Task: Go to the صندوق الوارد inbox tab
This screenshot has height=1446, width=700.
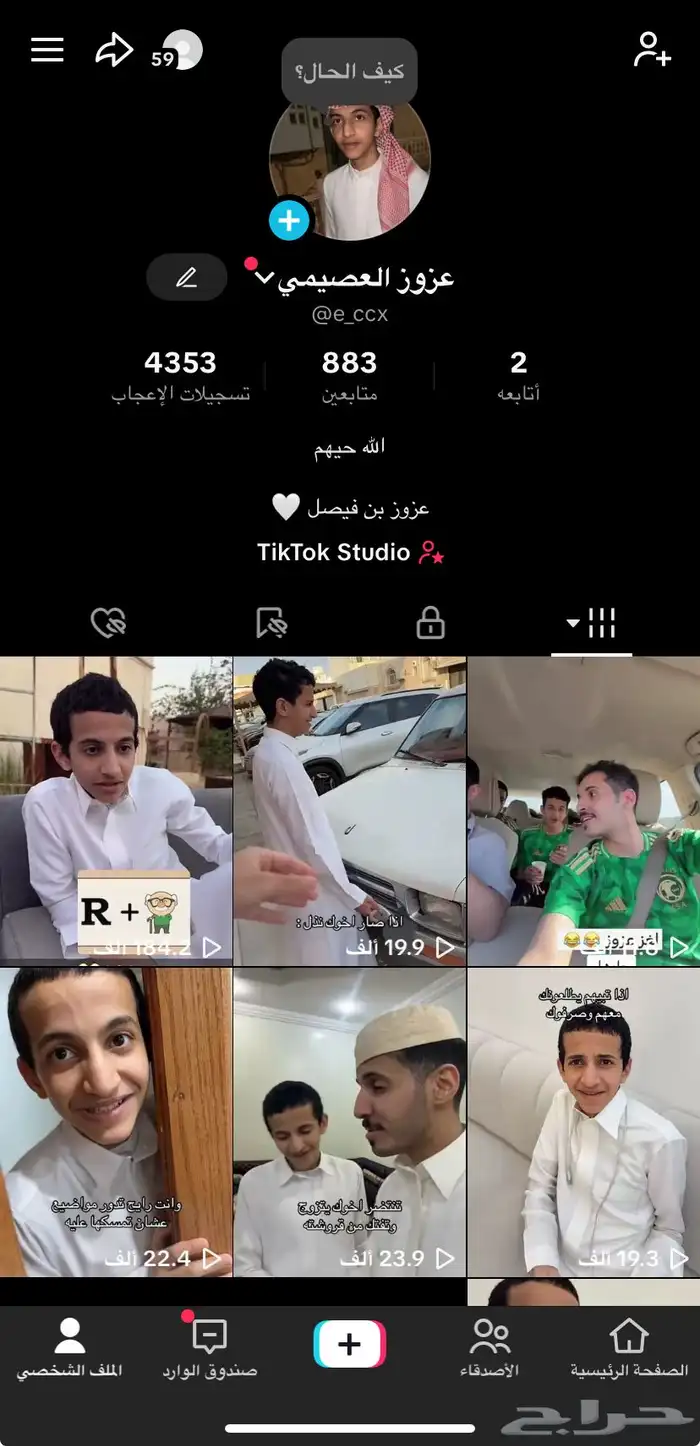Action: pyautogui.click(x=209, y=1348)
